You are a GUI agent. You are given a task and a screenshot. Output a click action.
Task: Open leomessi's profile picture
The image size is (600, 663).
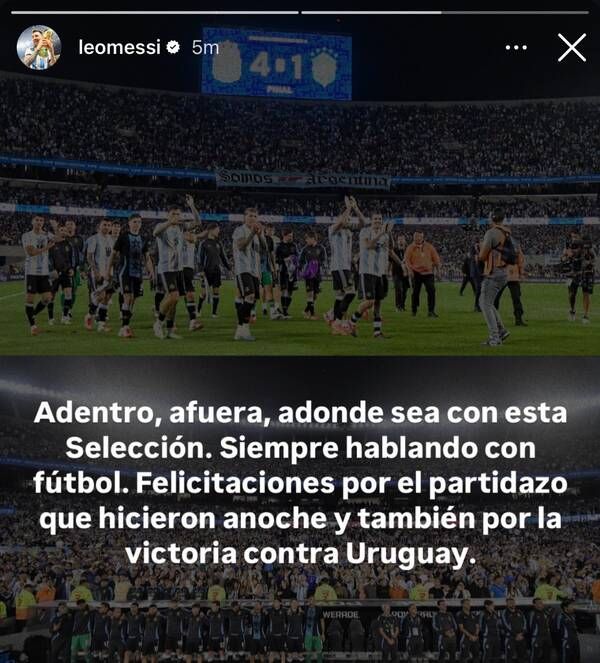(x=39, y=47)
